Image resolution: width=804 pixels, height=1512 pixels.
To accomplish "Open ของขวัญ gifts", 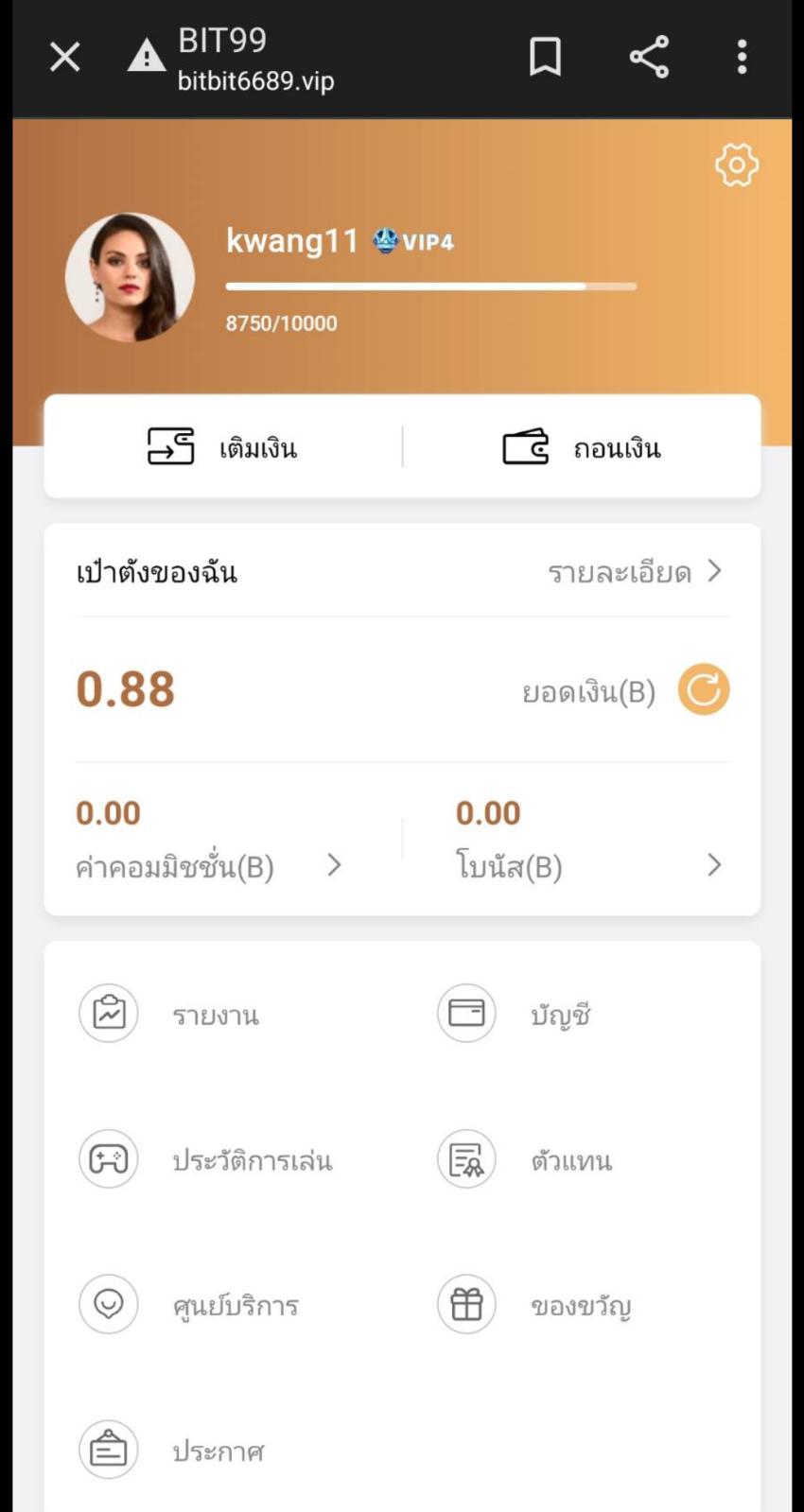I will click(x=535, y=1305).
